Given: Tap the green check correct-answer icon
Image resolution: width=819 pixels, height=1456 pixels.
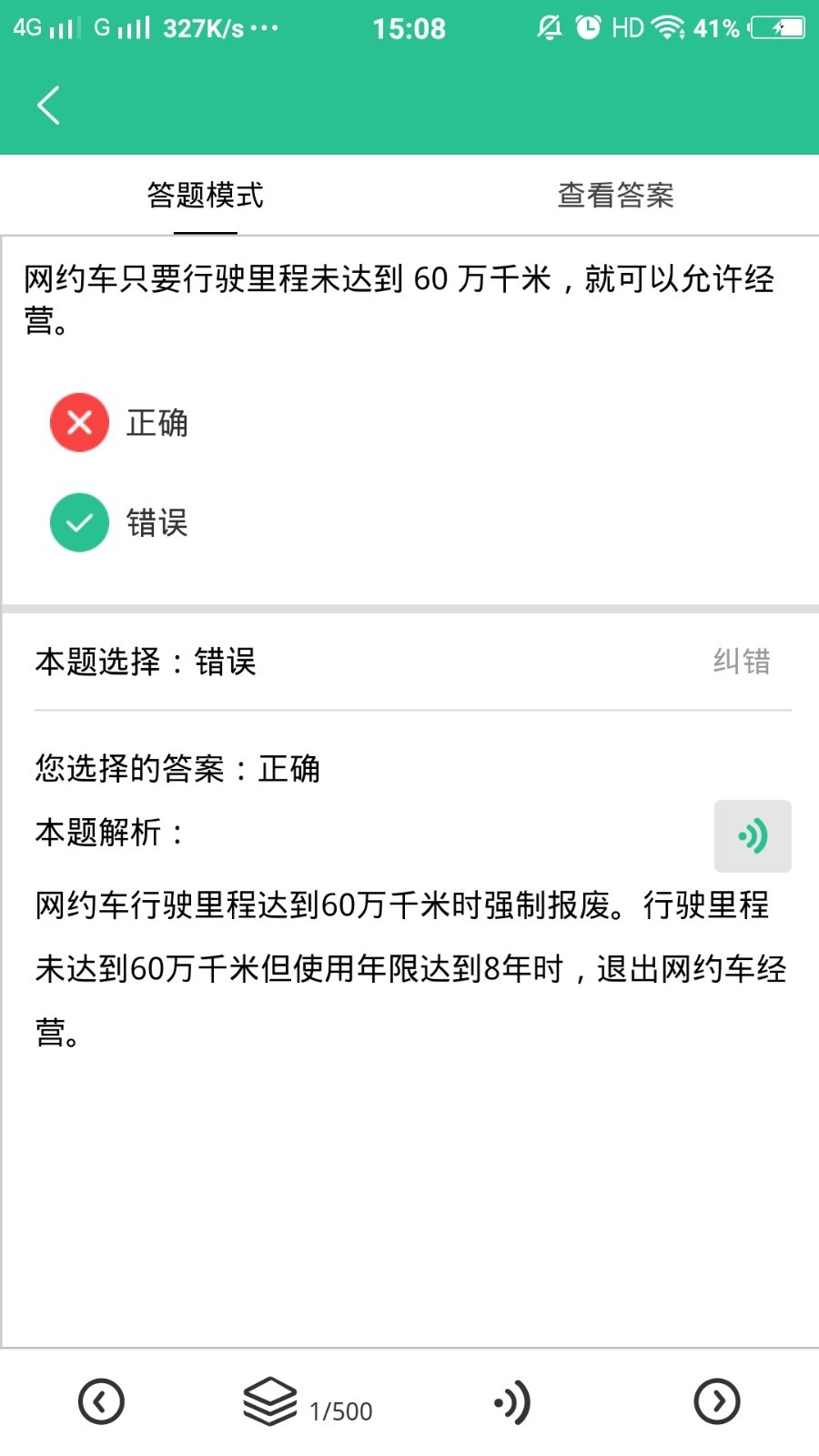Looking at the screenshot, I should click(78, 522).
